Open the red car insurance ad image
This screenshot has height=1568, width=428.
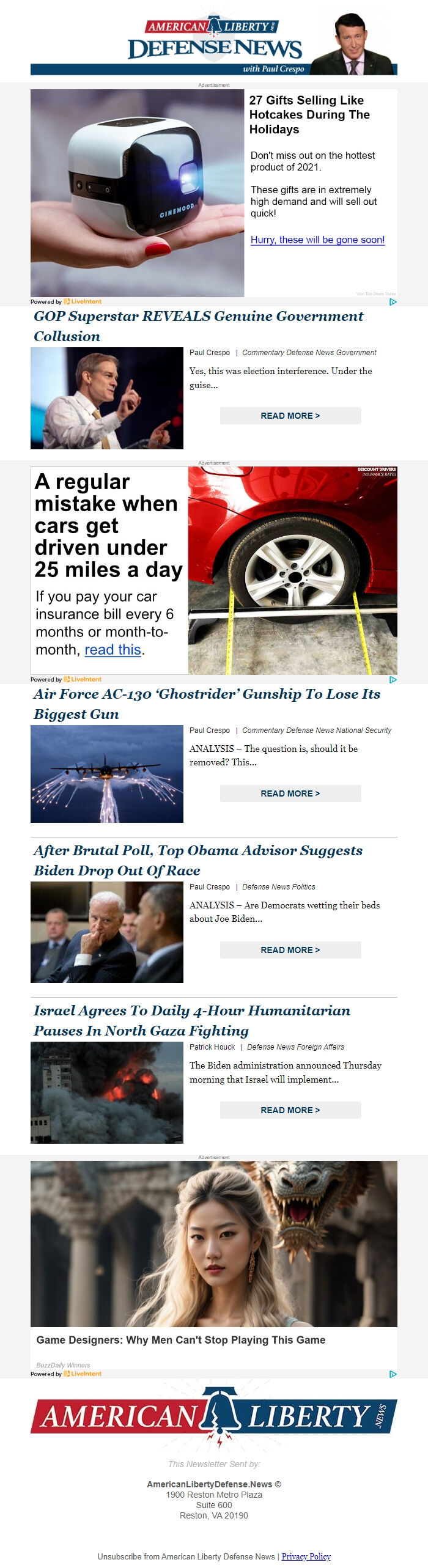coord(292,570)
